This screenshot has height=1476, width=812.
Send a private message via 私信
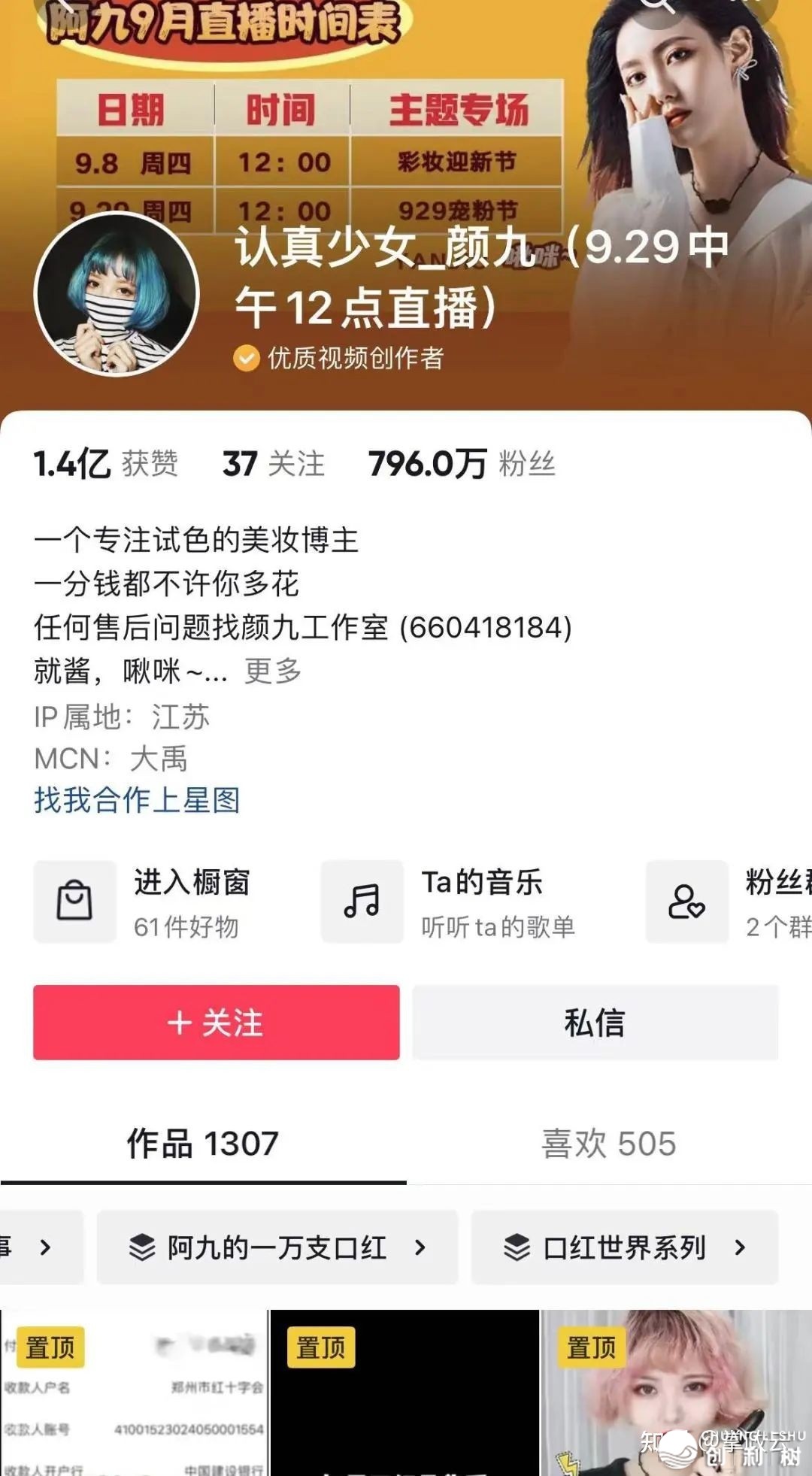pos(595,1023)
